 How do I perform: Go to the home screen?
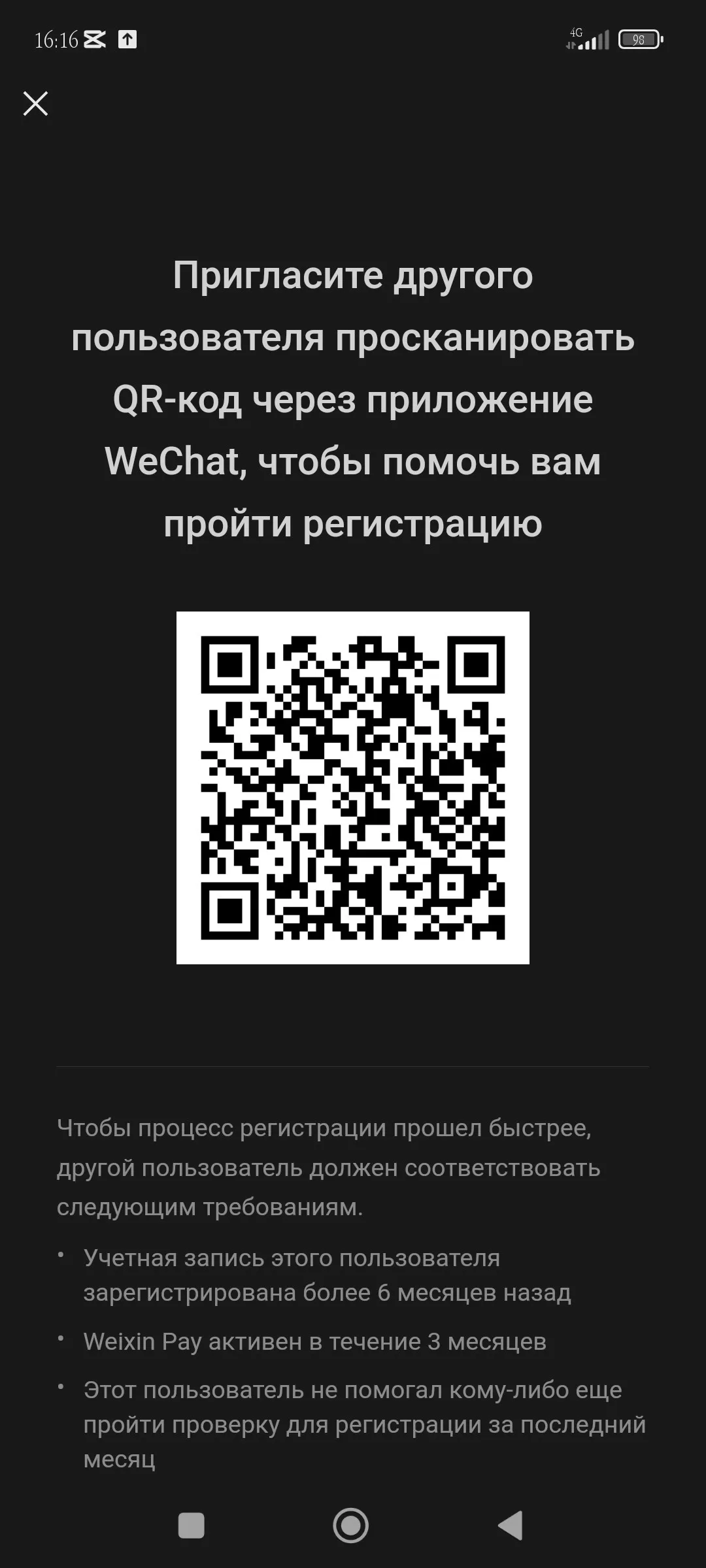click(x=351, y=1526)
